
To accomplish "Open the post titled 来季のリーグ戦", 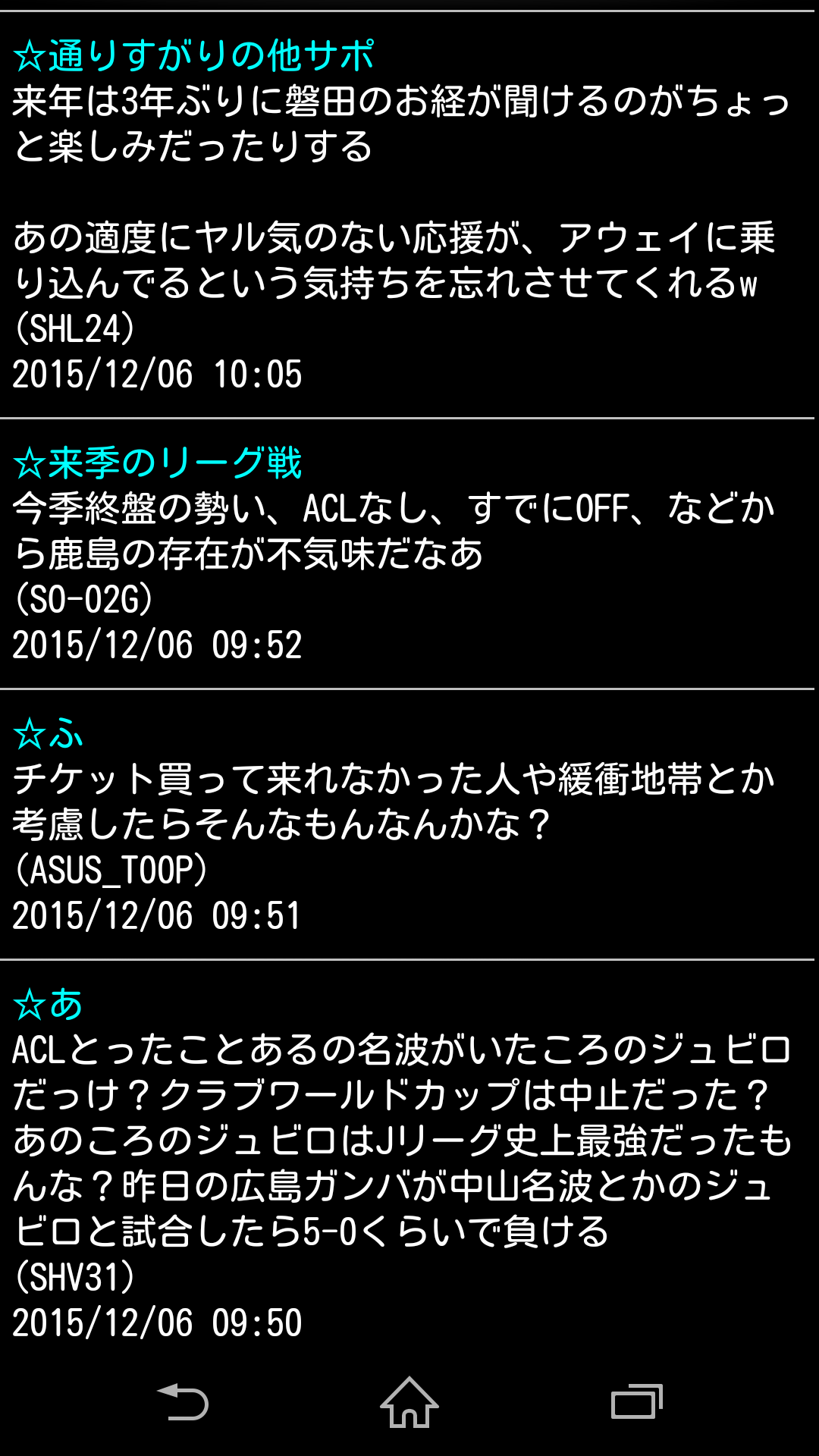I will 409,554.
